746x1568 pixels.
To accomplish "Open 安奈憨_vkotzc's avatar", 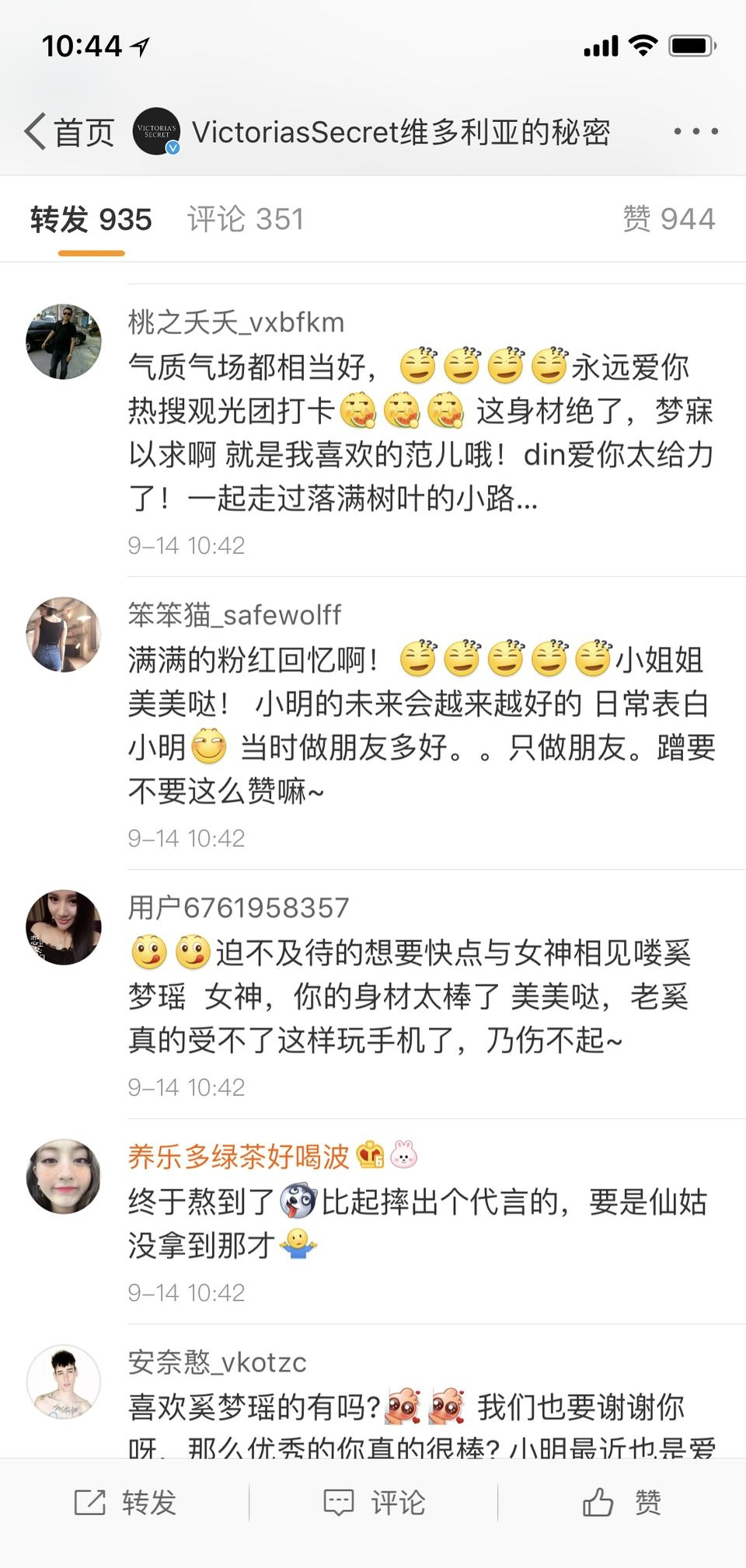I will (x=64, y=1382).
